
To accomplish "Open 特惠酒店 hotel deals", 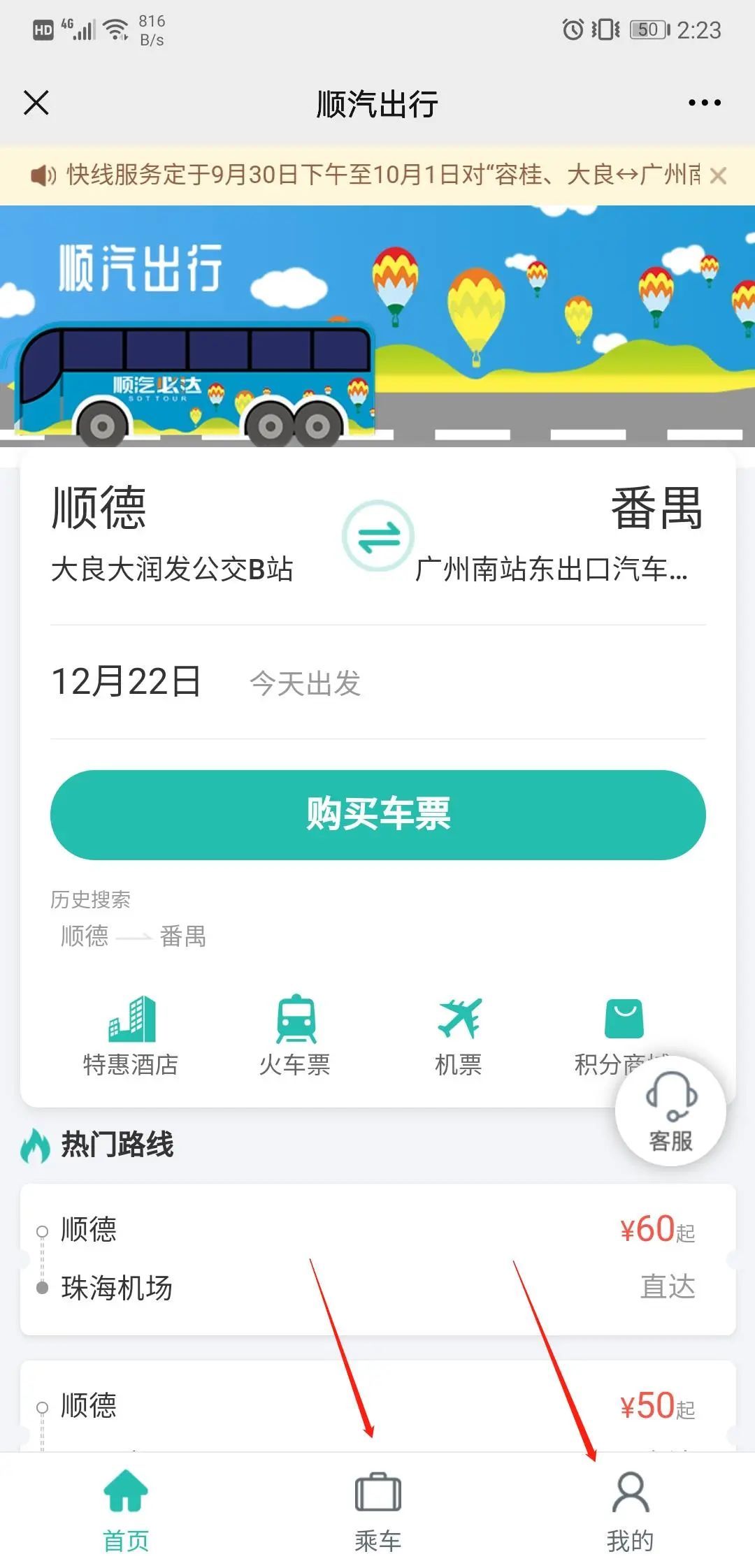I will [131, 1036].
